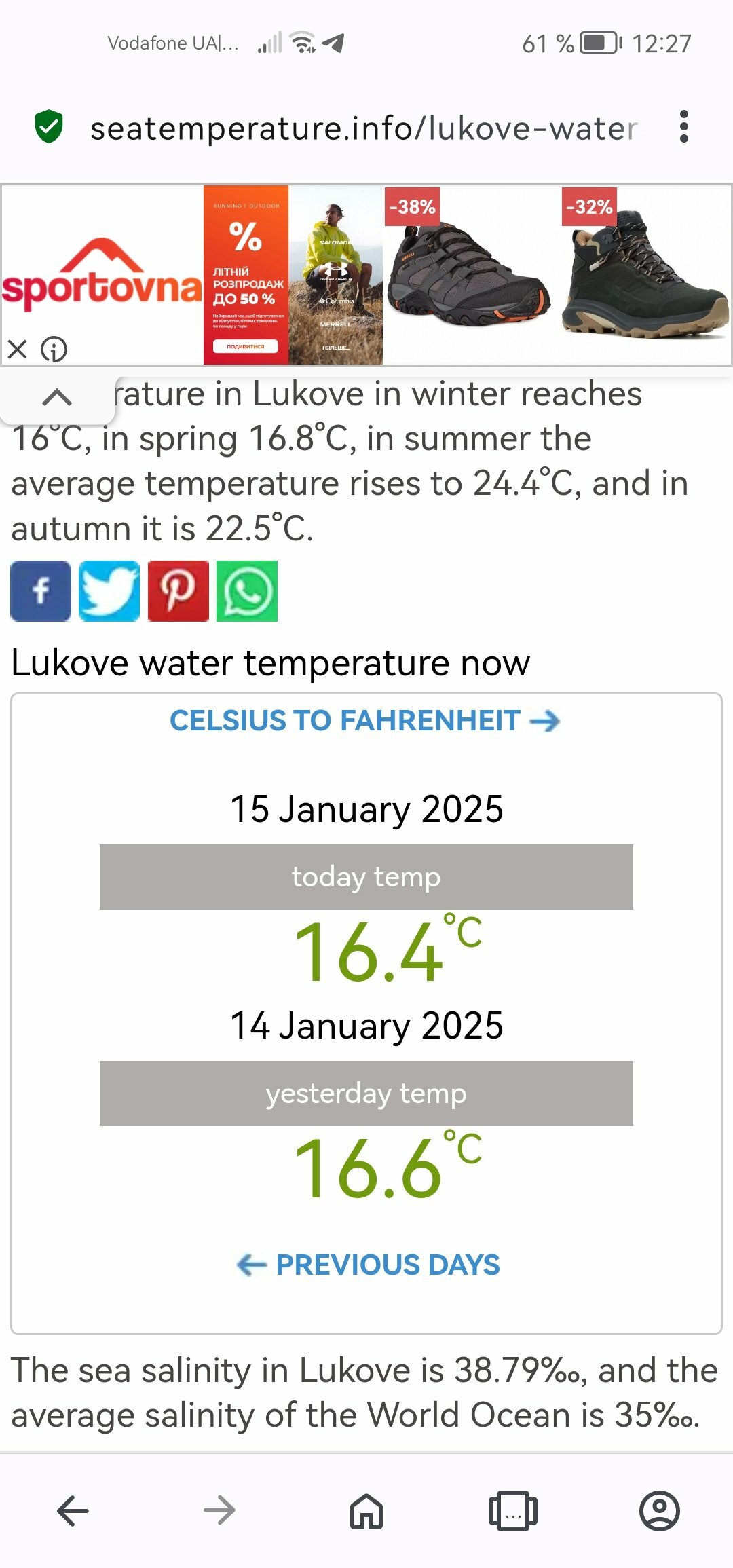Go back in the browser
Image resolution: width=733 pixels, height=1568 pixels.
pyautogui.click(x=73, y=1511)
